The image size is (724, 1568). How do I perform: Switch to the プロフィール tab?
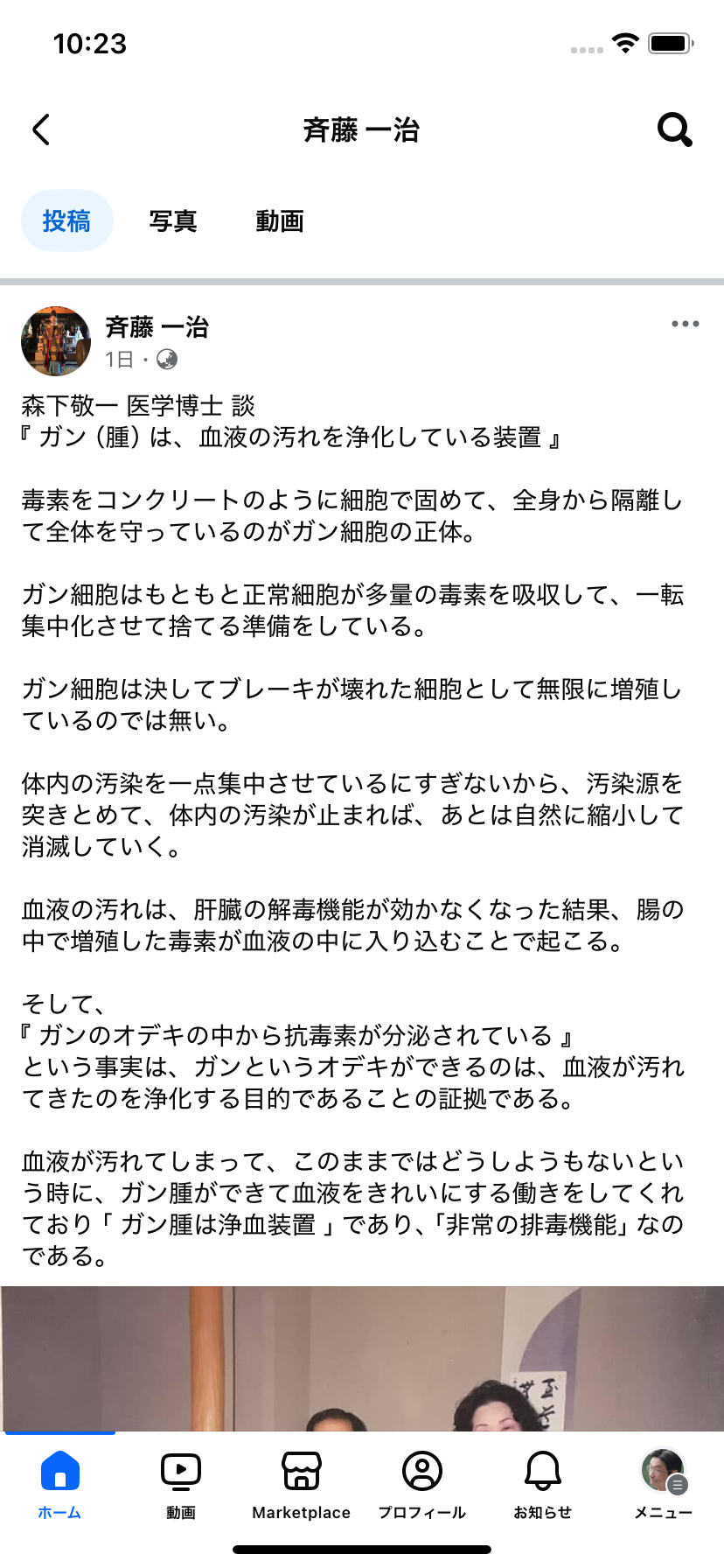pyautogui.click(x=421, y=1482)
